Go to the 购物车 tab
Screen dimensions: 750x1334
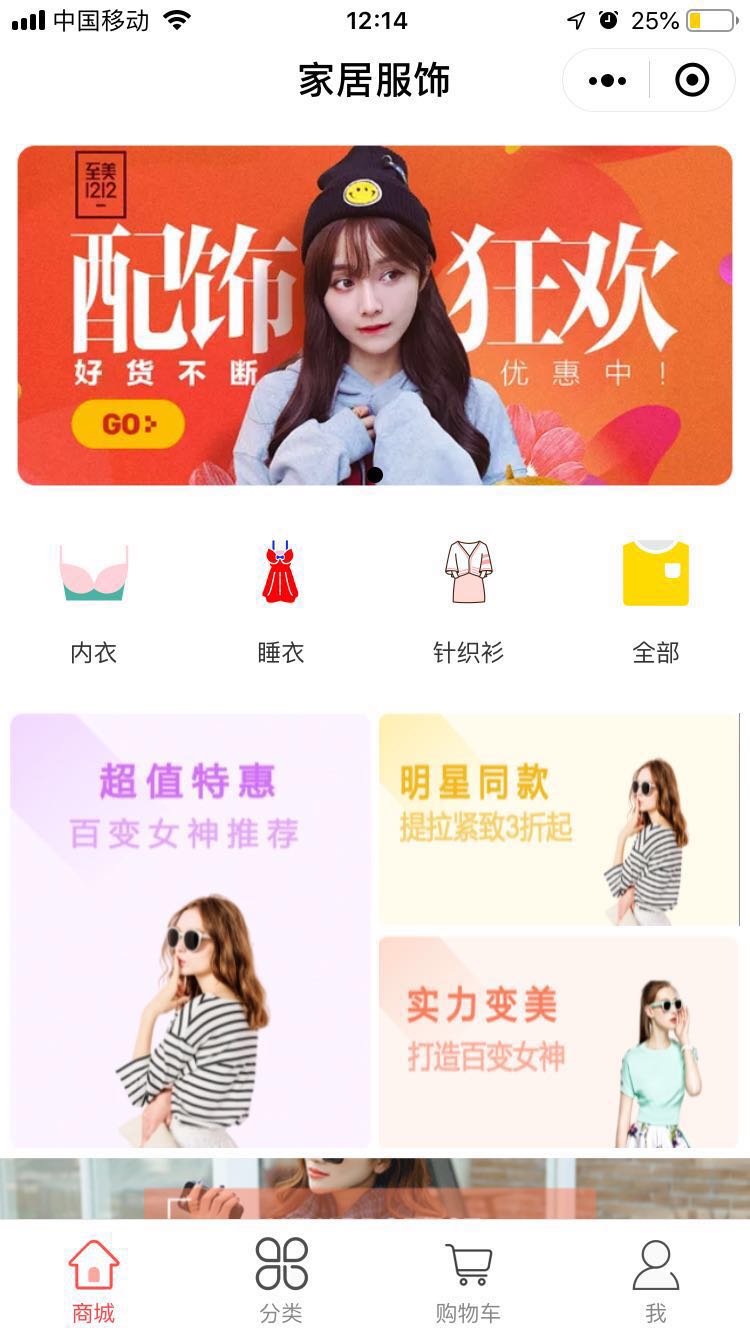click(468, 1280)
